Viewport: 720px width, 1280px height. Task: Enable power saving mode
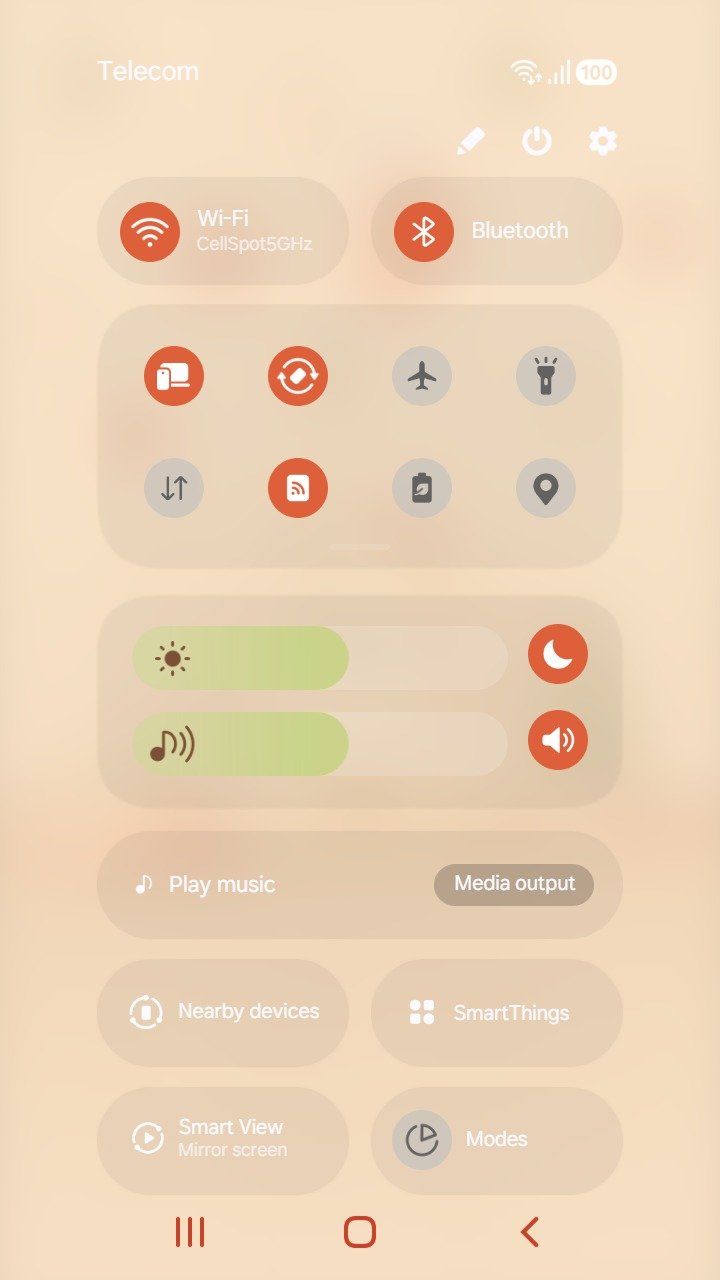tap(422, 488)
